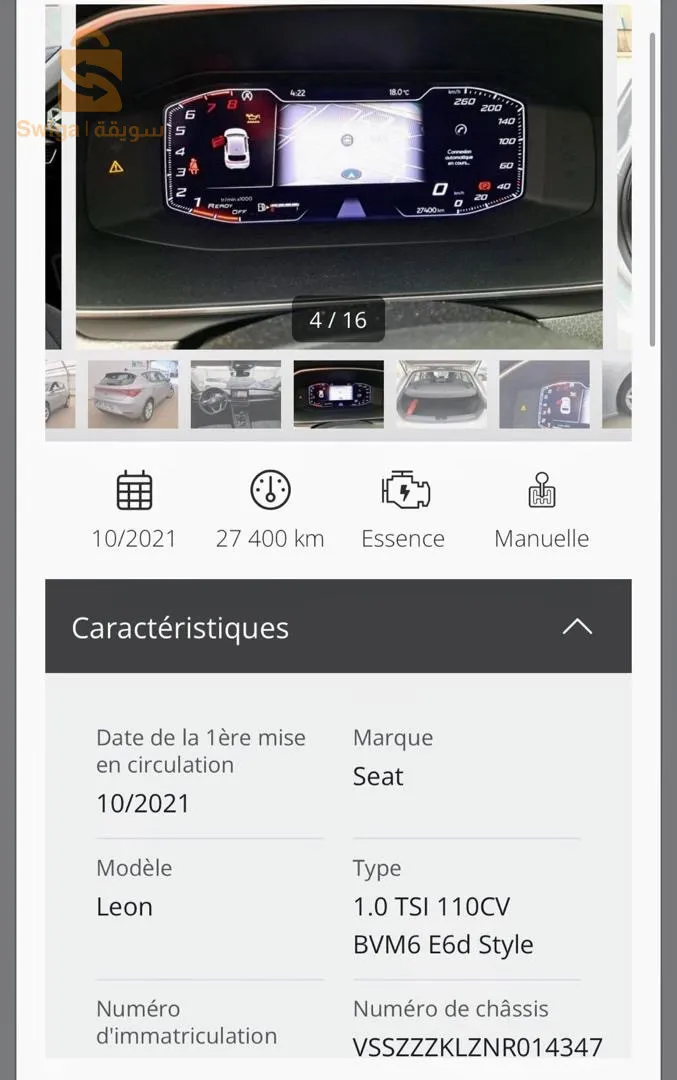Collapse the Caractéristiques section

[x=577, y=627]
